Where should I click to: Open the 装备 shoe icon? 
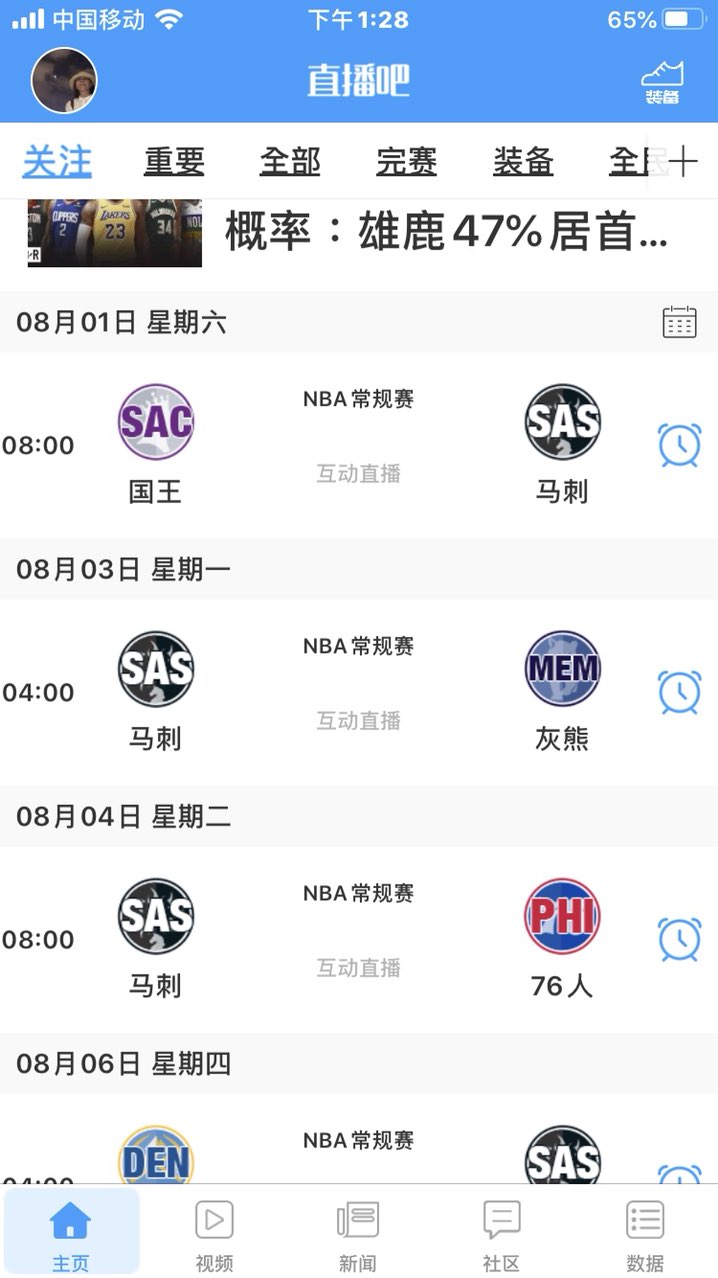click(662, 81)
